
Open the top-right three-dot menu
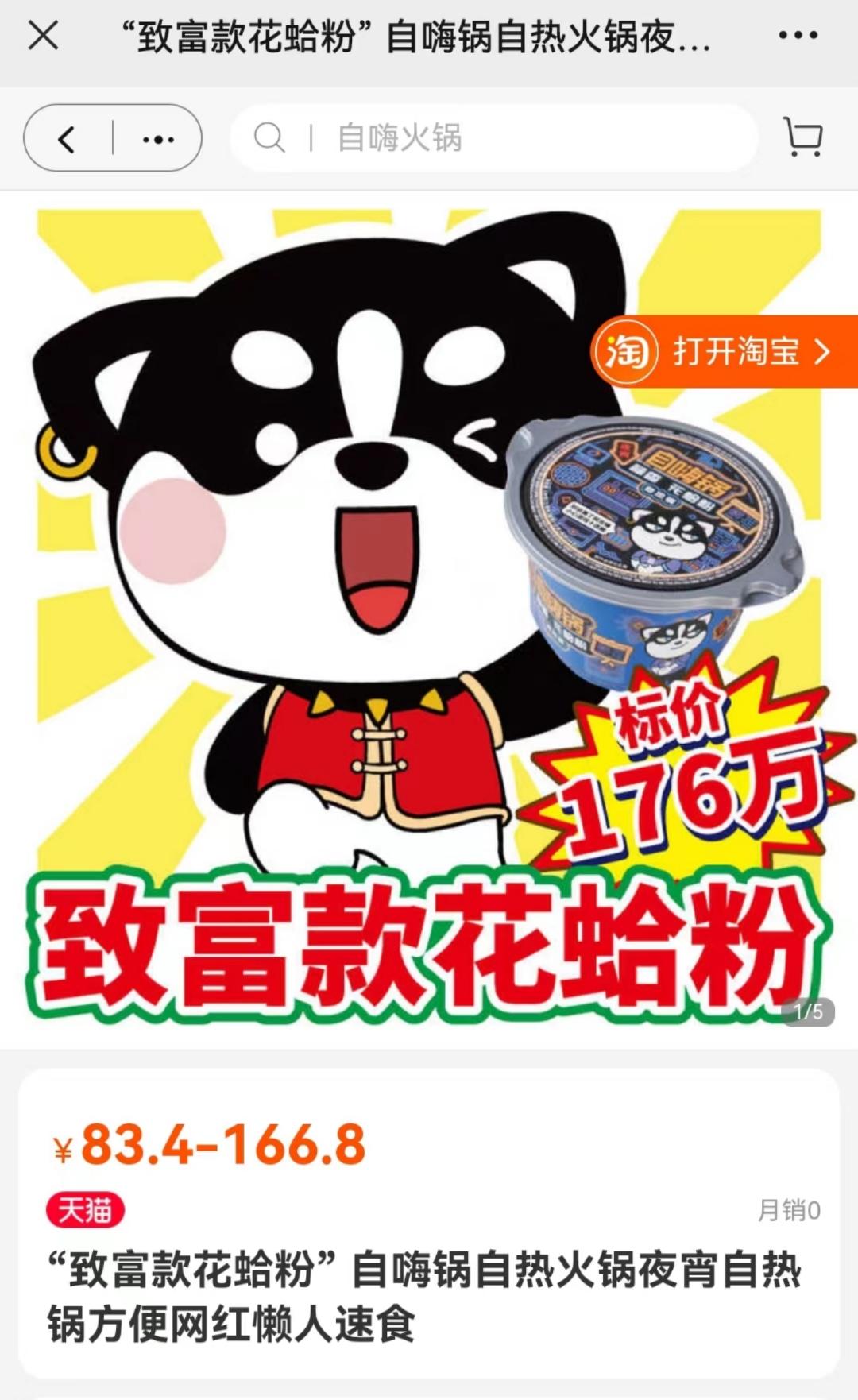click(798, 36)
